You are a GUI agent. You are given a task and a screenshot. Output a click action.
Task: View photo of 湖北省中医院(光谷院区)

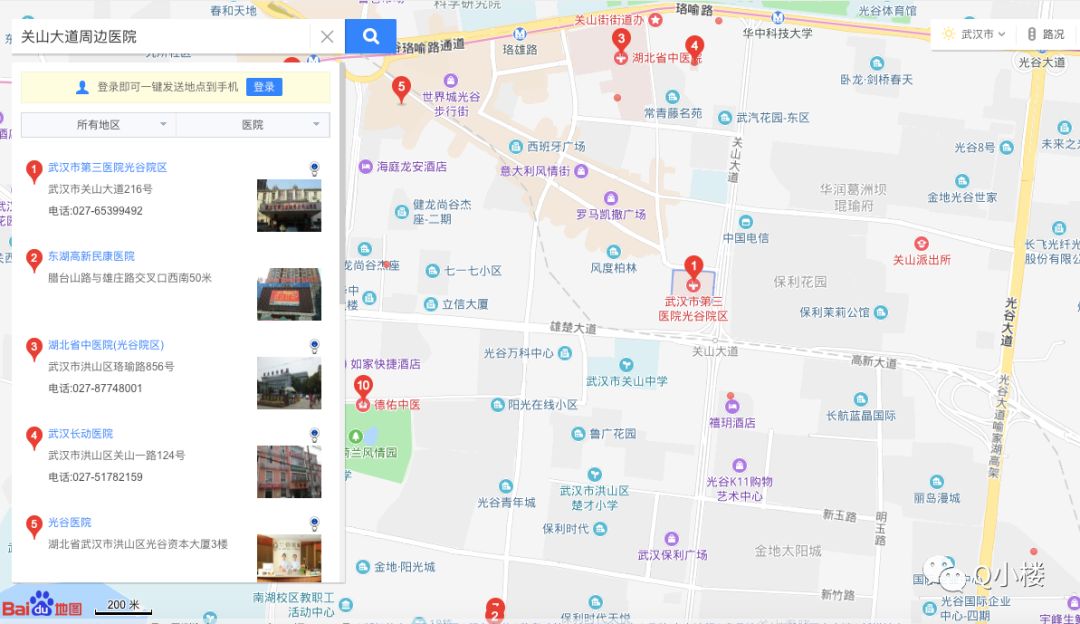pyautogui.click(x=289, y=383)
